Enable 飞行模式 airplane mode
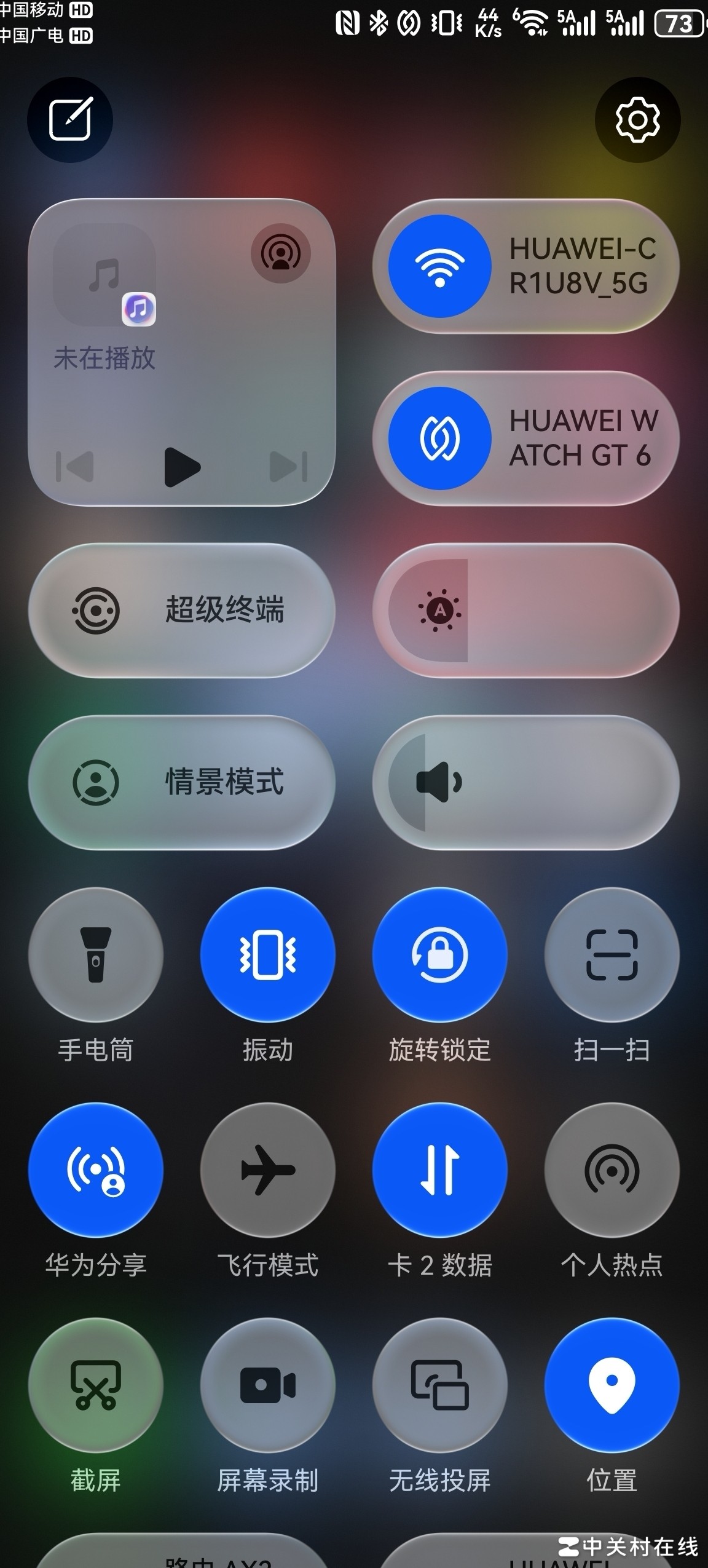 coord(268,1170)
